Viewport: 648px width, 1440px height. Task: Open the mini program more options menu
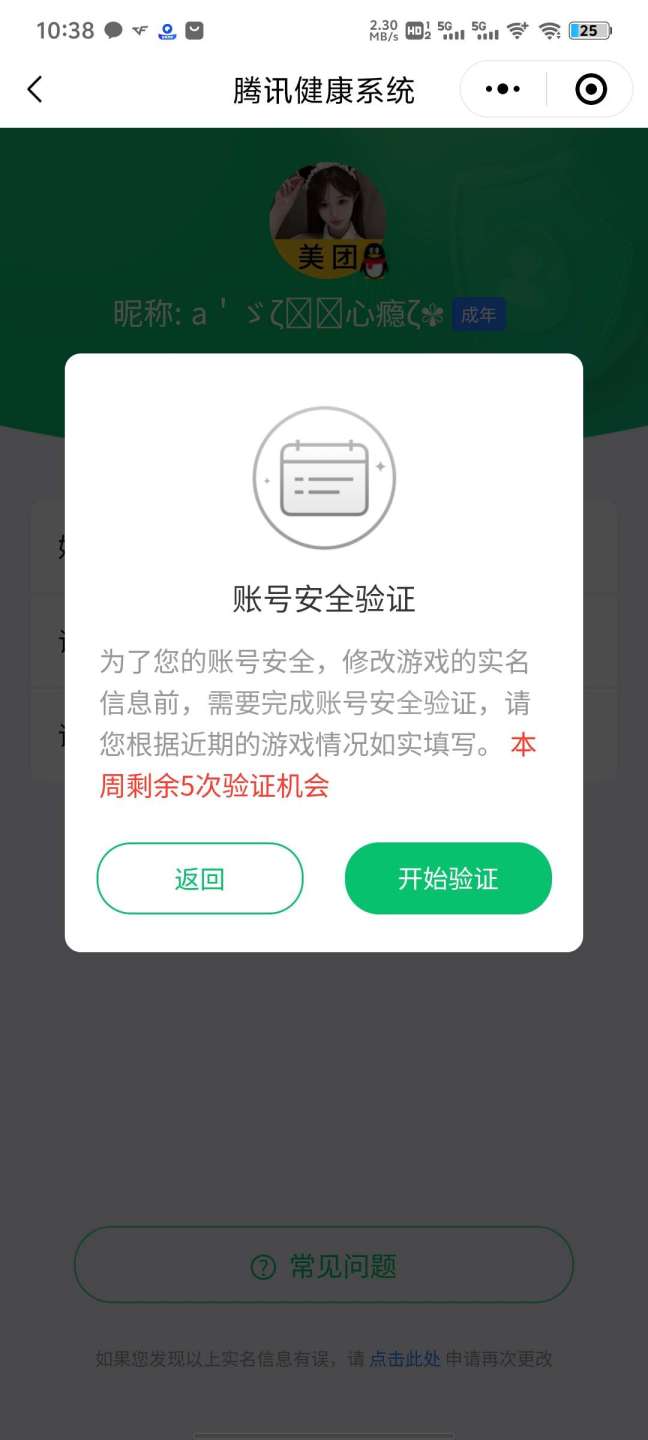(503, 90)
